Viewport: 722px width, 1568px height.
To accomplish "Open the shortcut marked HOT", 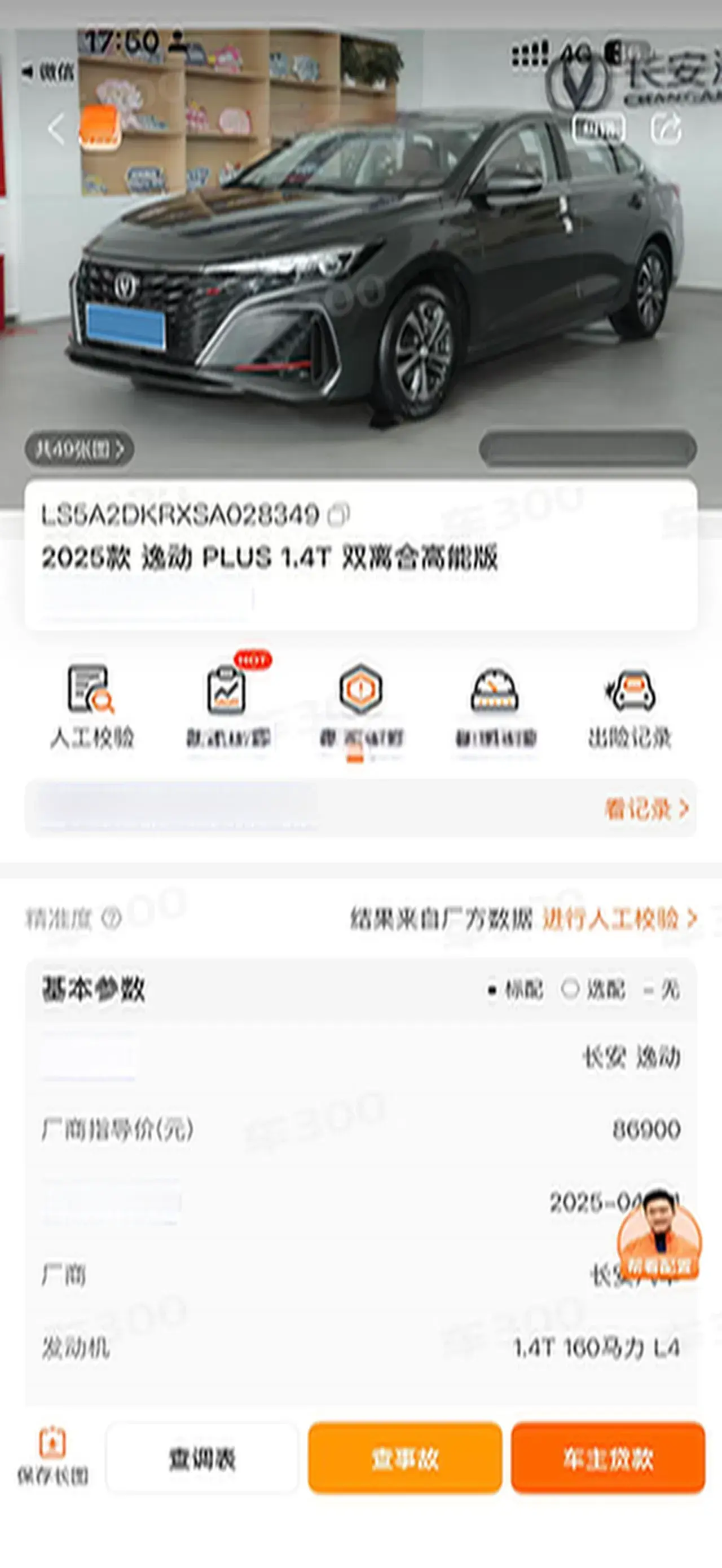I will [228, 706].
